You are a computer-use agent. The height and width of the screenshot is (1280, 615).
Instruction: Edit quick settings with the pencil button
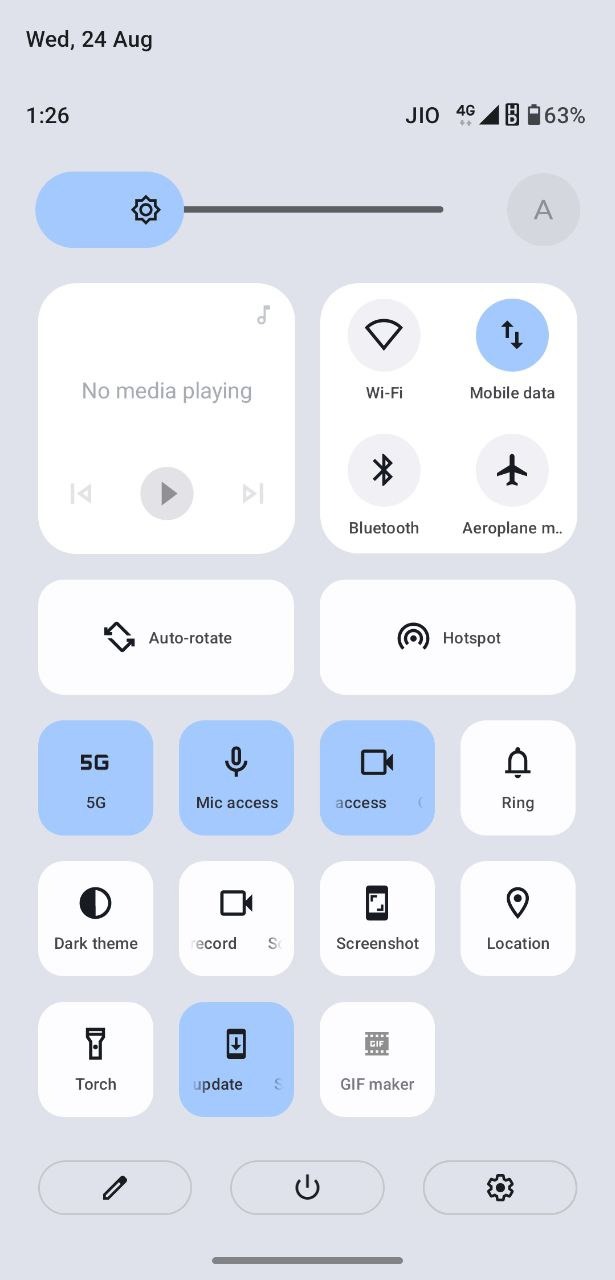[x=115, y=1187]
